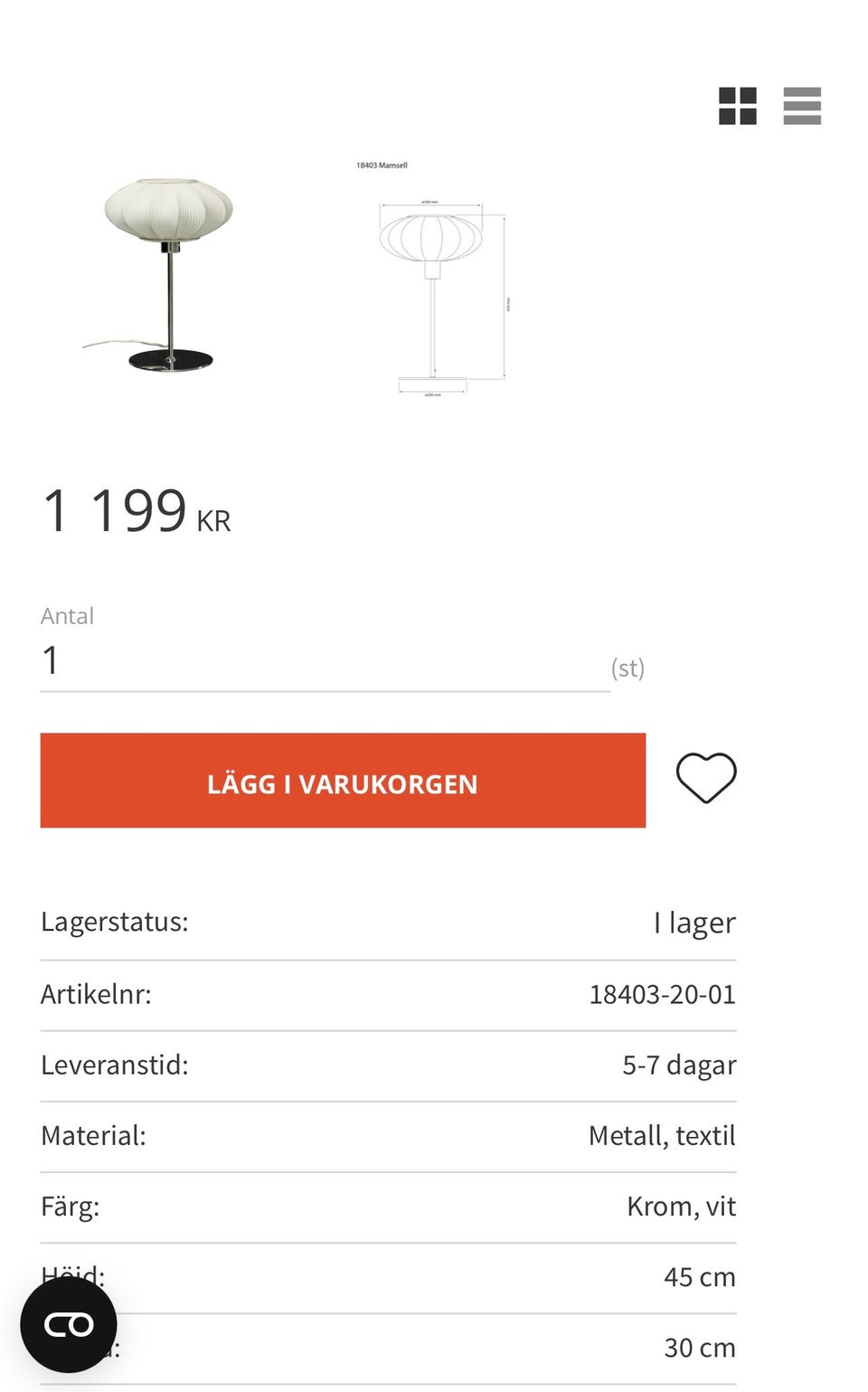Screen dimensions: 868x1392
Task: Click the Material row value Metall, textil
Action: (663, 1135)
